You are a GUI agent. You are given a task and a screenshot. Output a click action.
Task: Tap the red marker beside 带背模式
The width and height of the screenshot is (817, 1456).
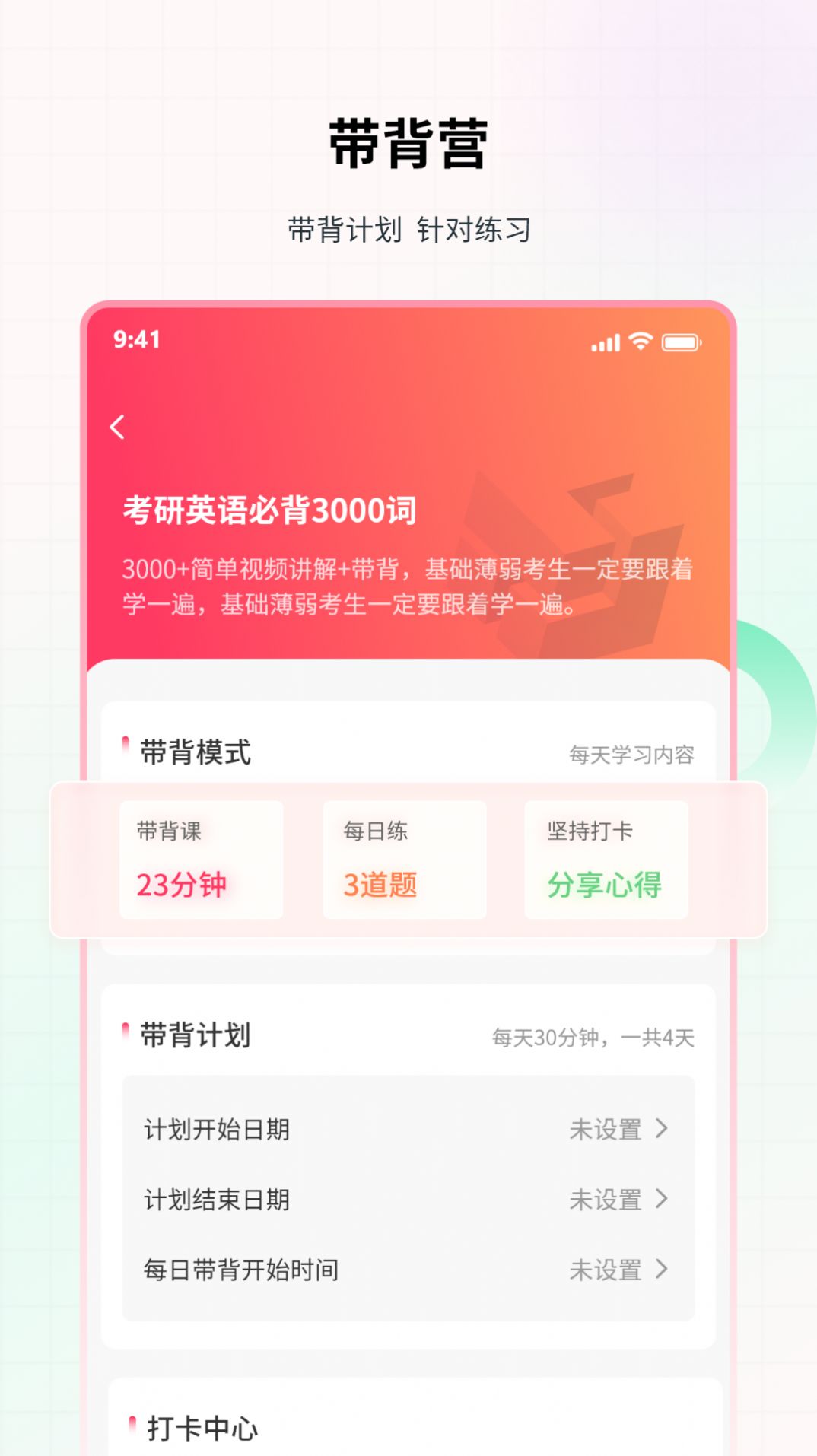pos(124,749)
